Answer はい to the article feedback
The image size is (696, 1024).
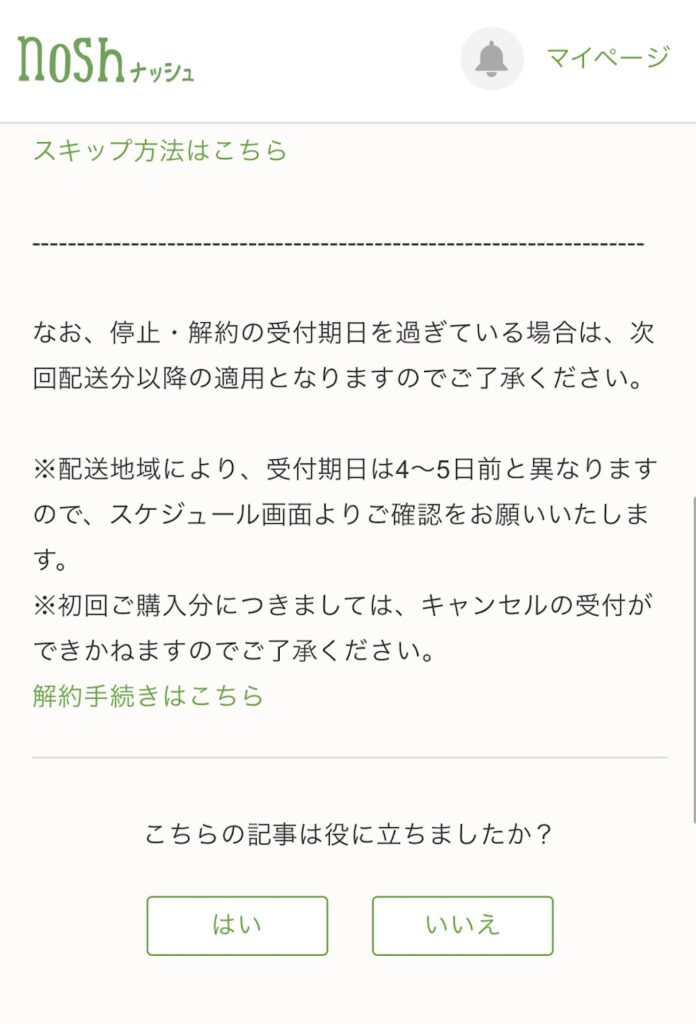tap(237, 925)
